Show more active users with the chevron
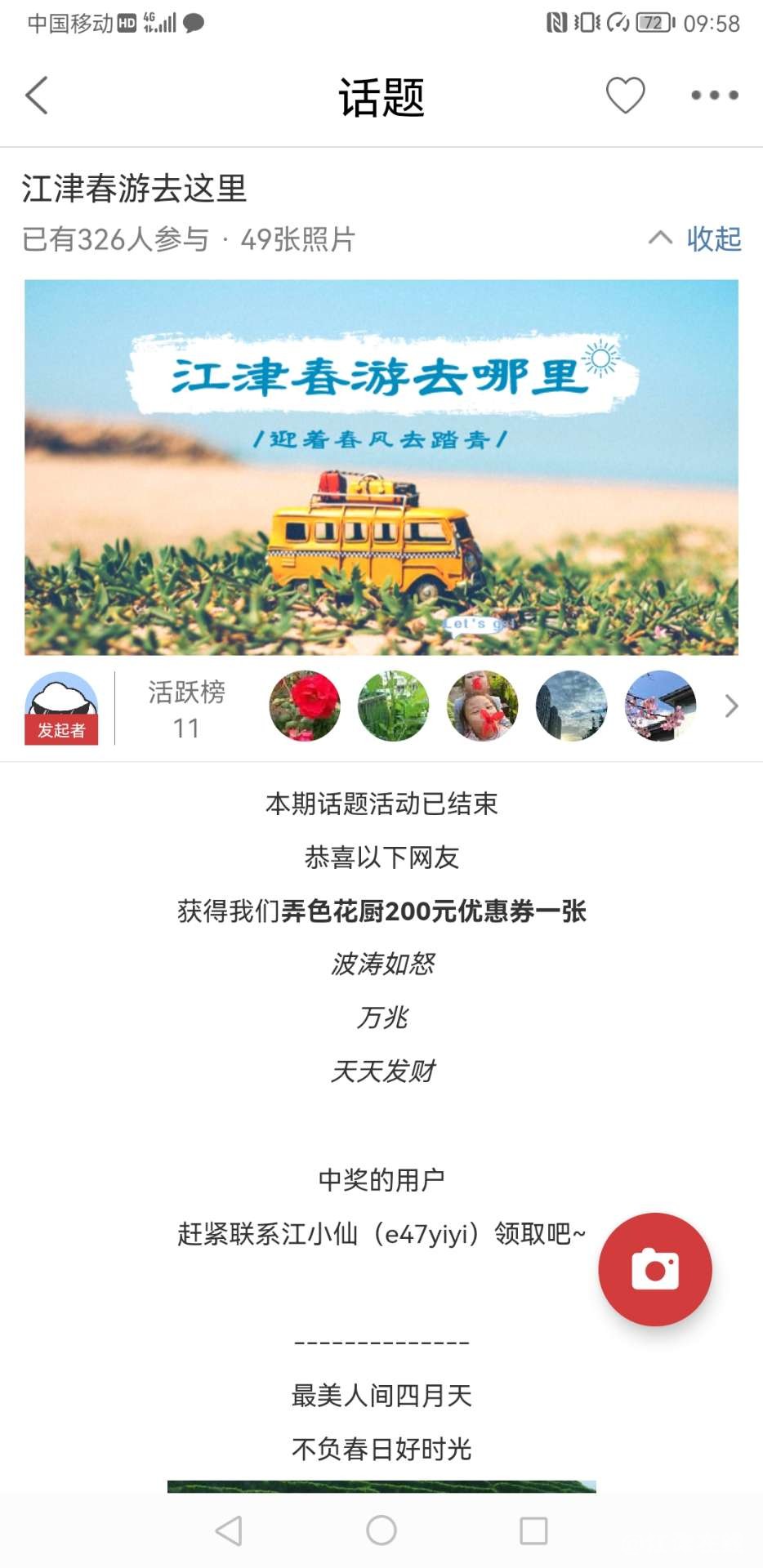Screen dimensions: 763x1568 point(731,706)
